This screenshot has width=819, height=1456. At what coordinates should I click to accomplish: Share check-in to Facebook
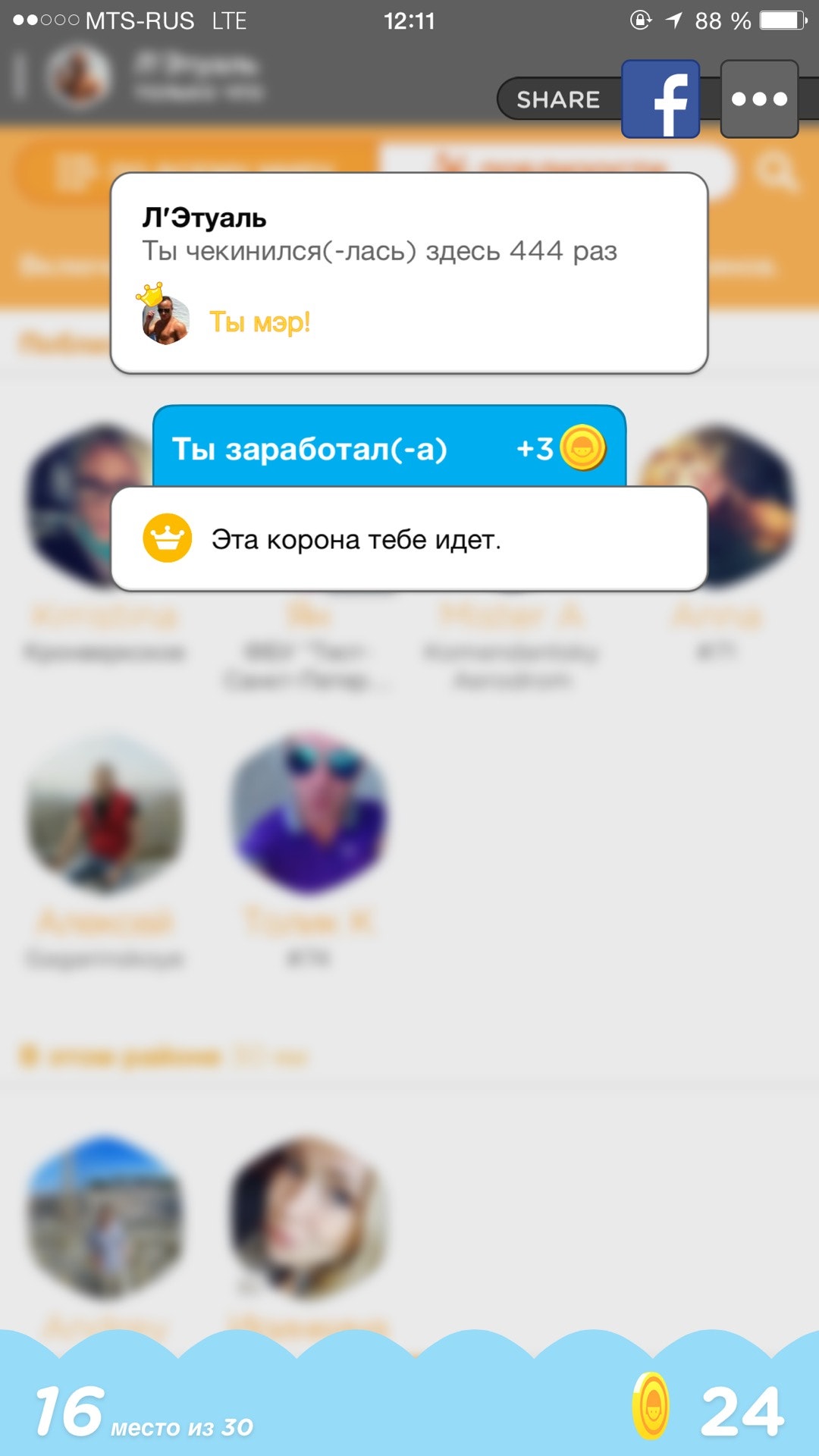point(660,99)
